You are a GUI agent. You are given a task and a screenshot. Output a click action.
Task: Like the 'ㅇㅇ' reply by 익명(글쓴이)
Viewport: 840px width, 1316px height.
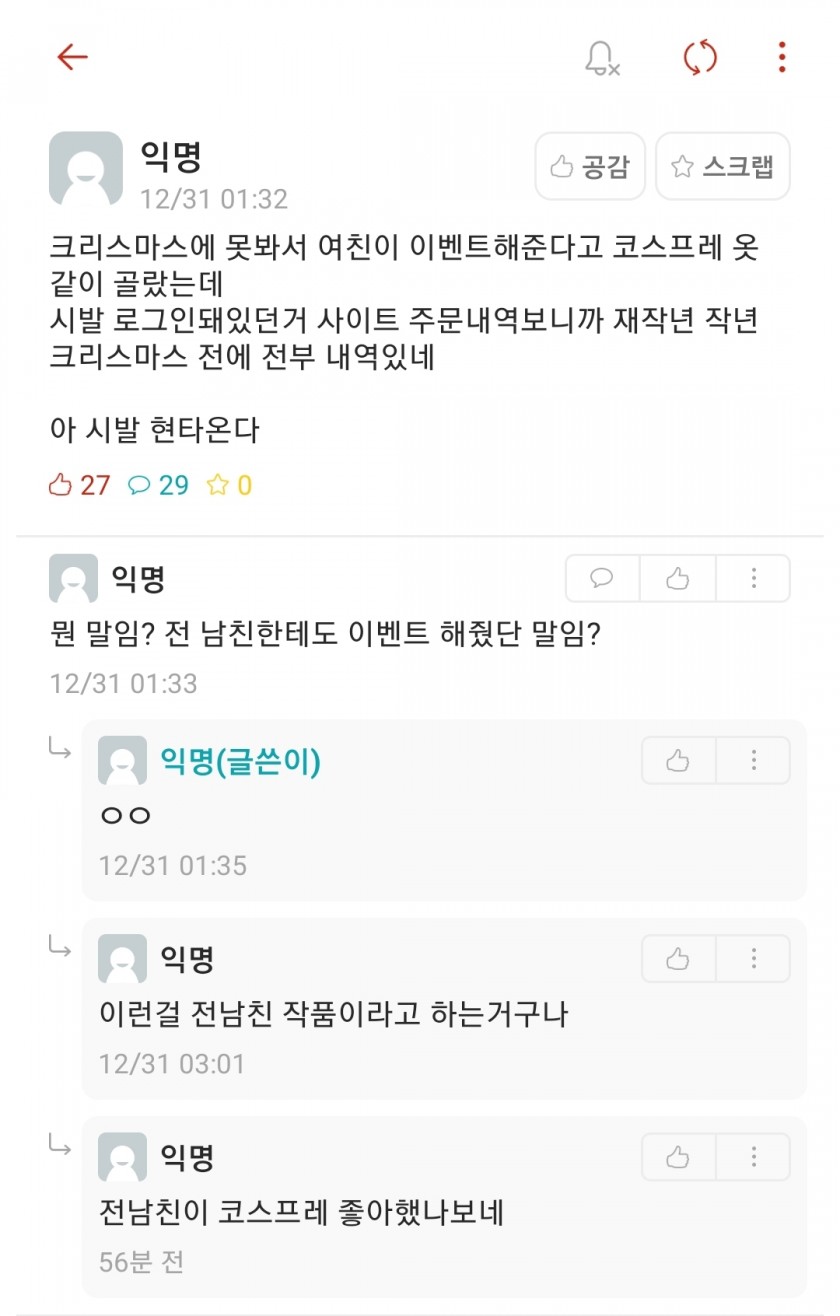pos(678,761)
